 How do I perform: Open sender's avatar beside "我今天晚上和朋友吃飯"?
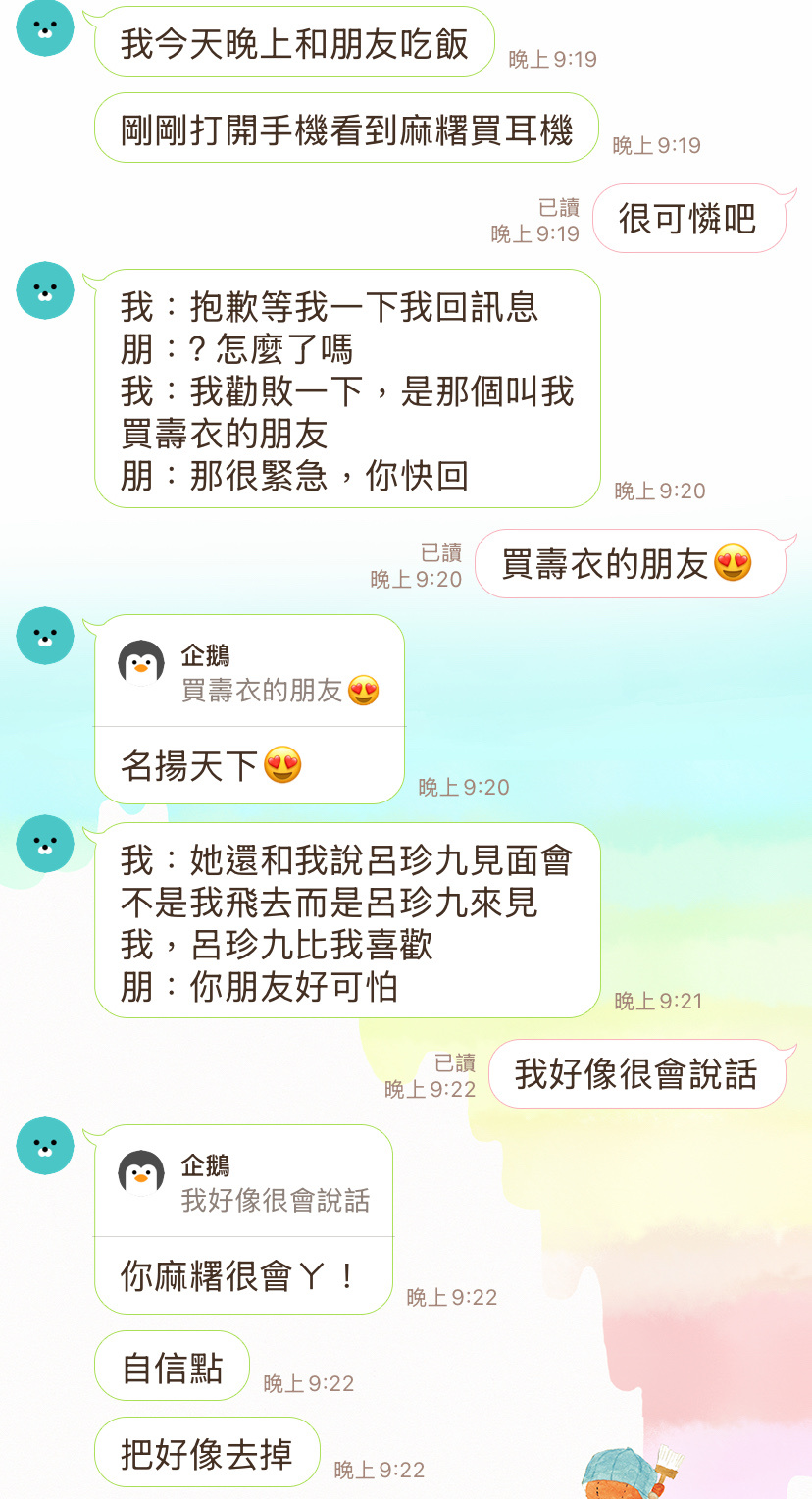(x=45, y=28)
